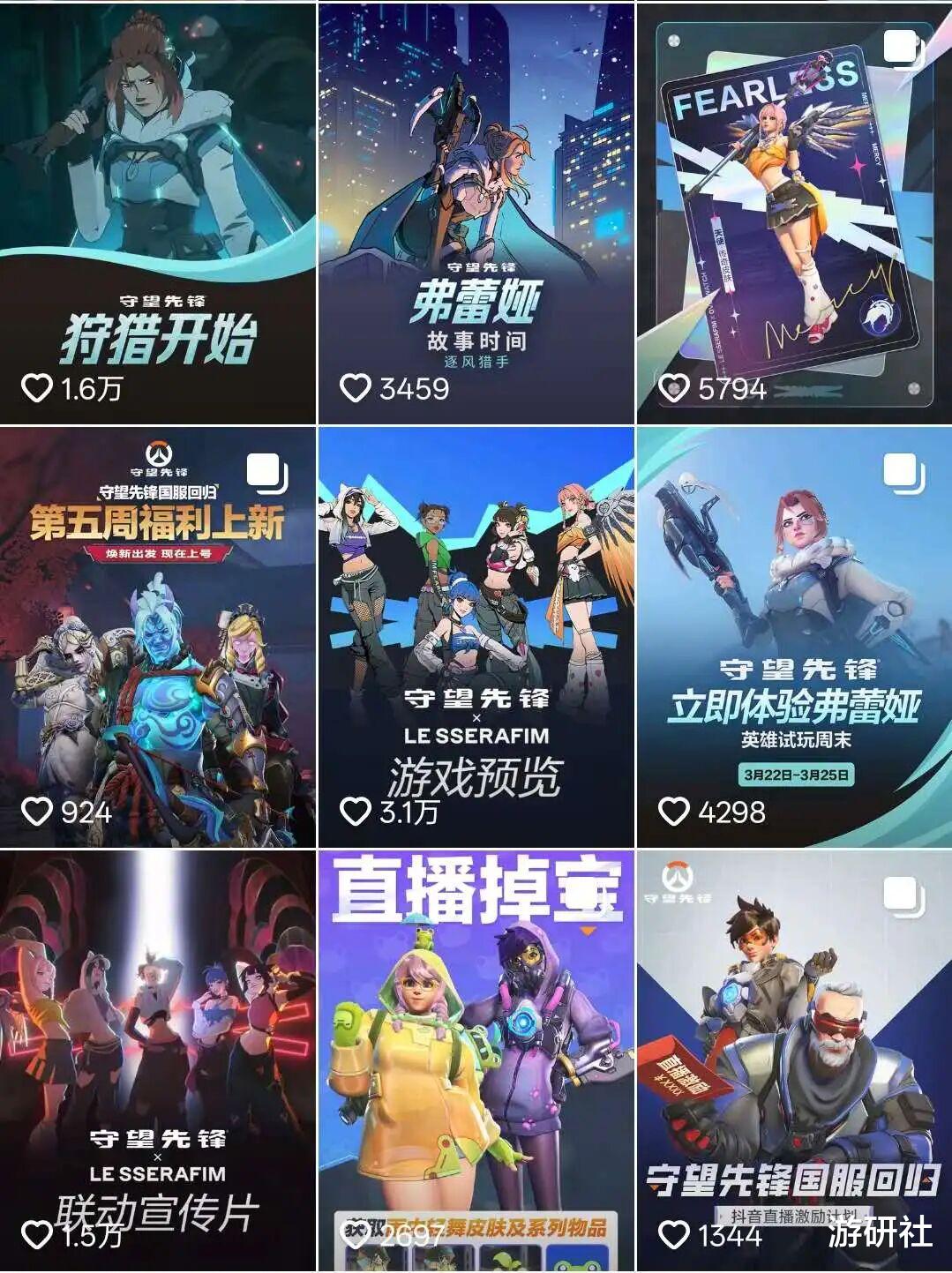
Task: Open the 狩猎开始 video tile
Action: (158, 213)
